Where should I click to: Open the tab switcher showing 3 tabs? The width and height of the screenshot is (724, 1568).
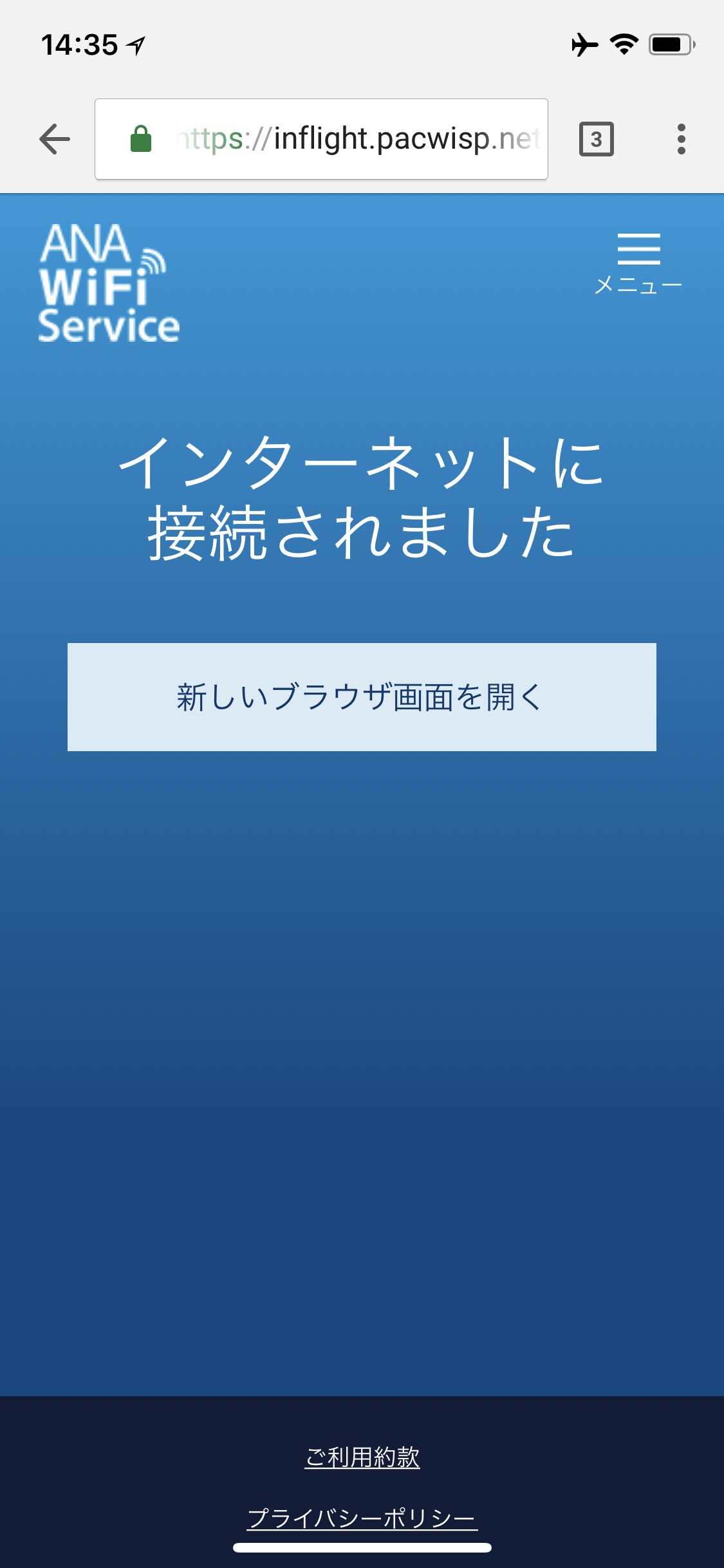597,139
